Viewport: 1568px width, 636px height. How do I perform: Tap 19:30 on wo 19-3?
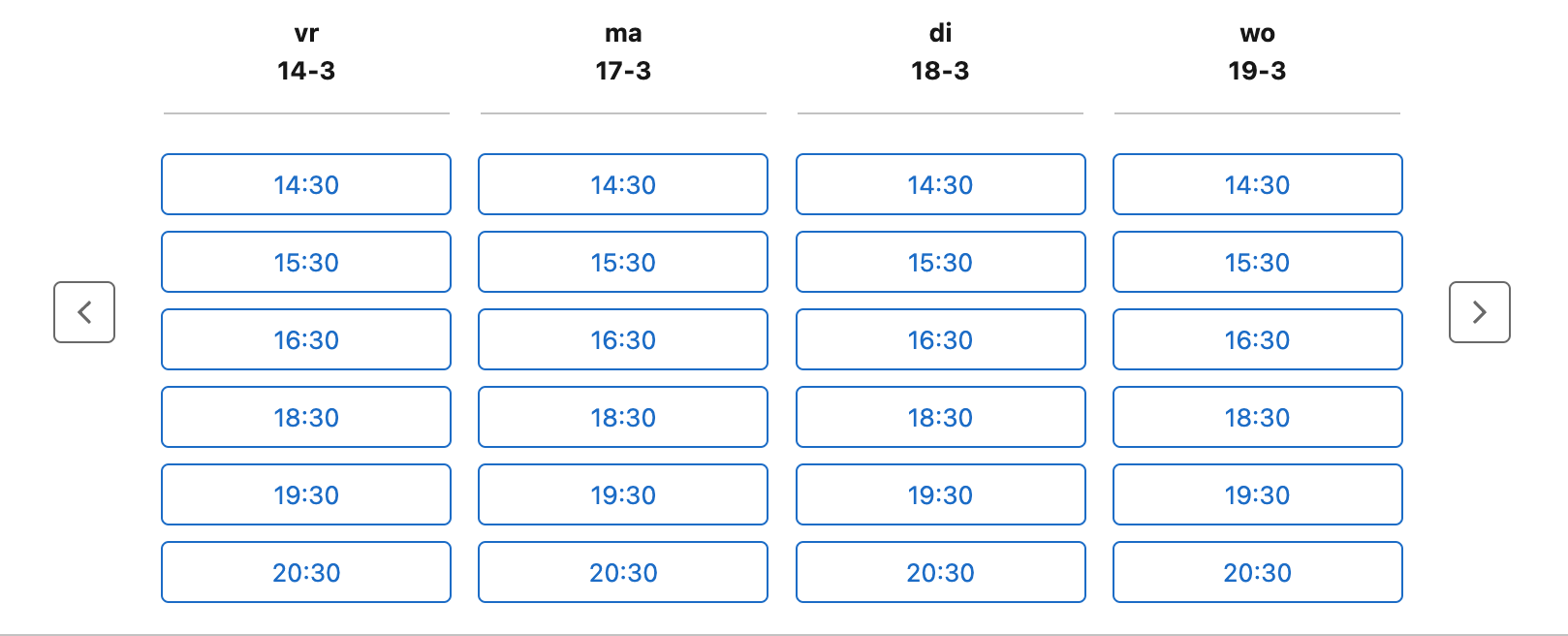point(1257,494)
